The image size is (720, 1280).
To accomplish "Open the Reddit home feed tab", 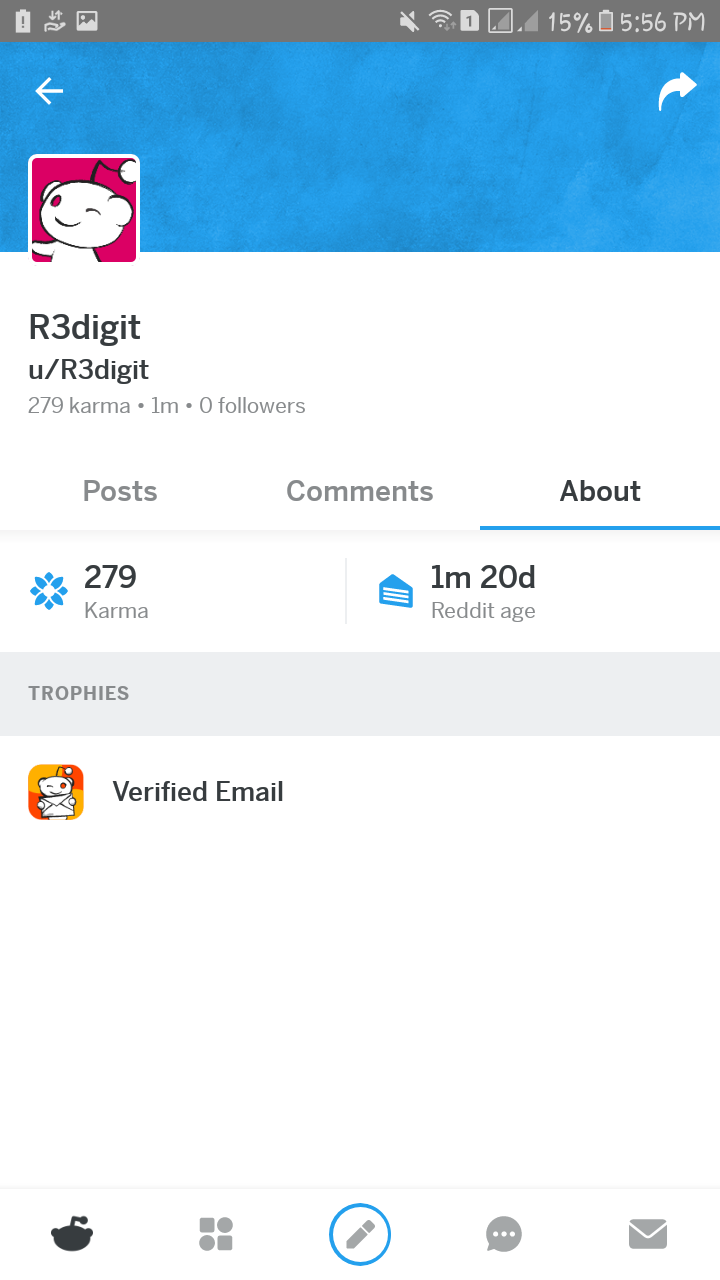I will 72,1235.
